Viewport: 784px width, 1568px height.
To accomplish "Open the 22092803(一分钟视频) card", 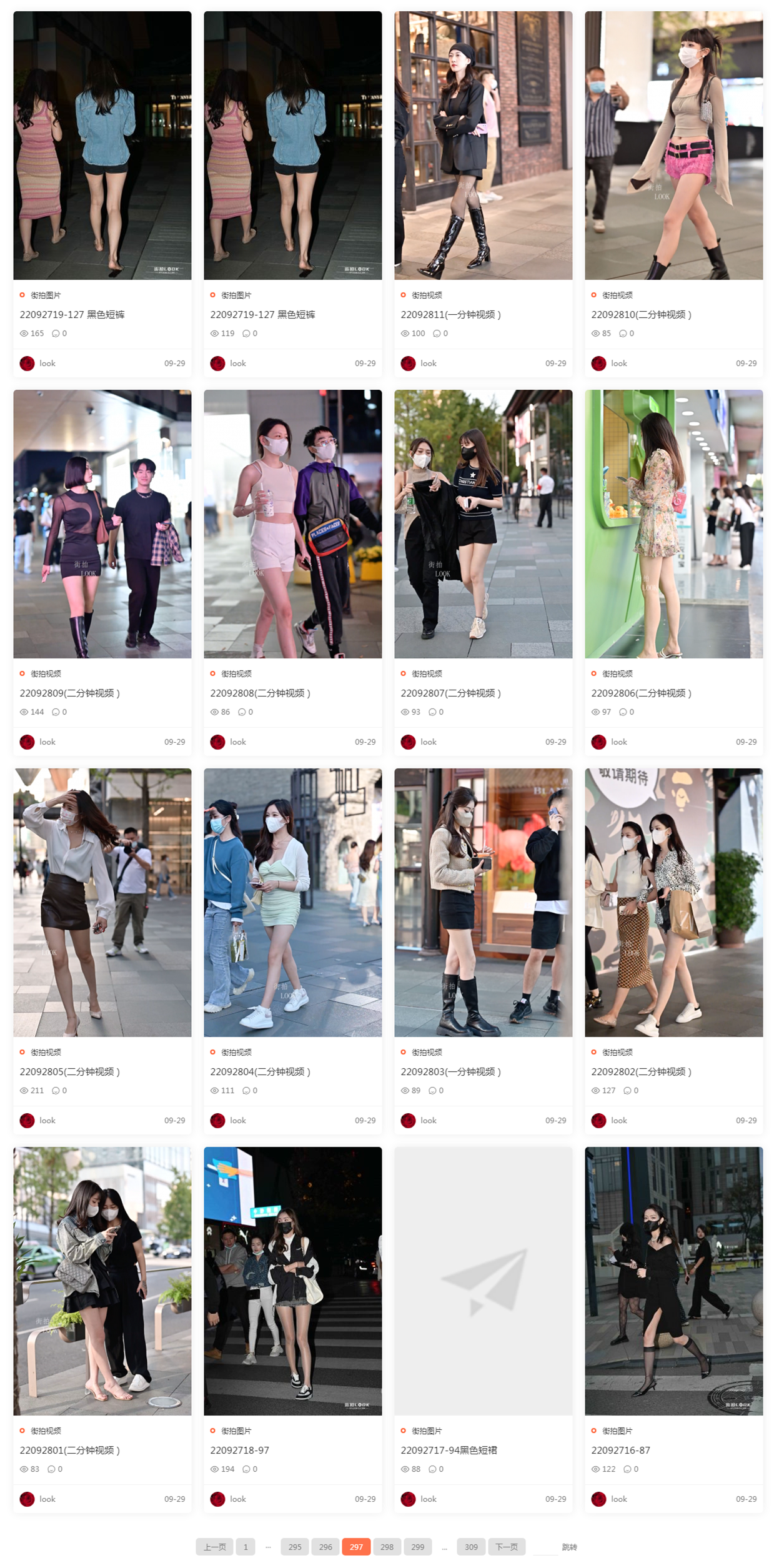I will point(450,1072).
